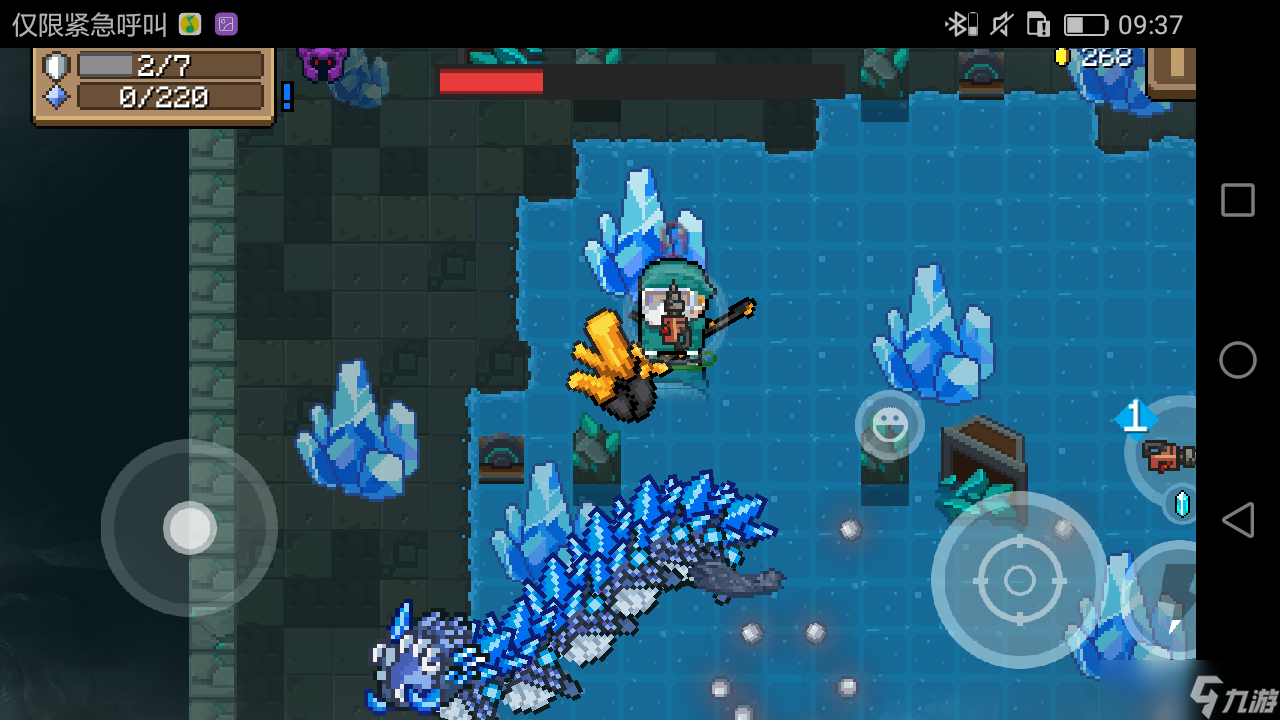Activate the character skill button
This screenshot has height=720, width=1280.
(1165, 600)
